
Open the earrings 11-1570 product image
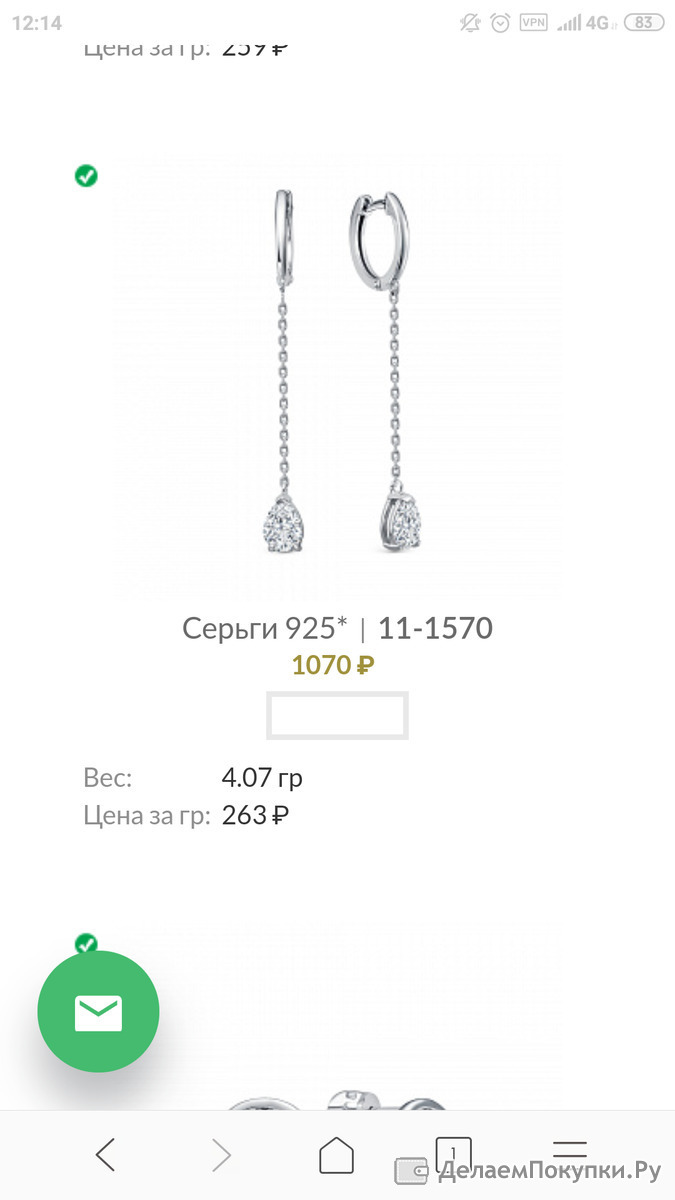point(337,377)
